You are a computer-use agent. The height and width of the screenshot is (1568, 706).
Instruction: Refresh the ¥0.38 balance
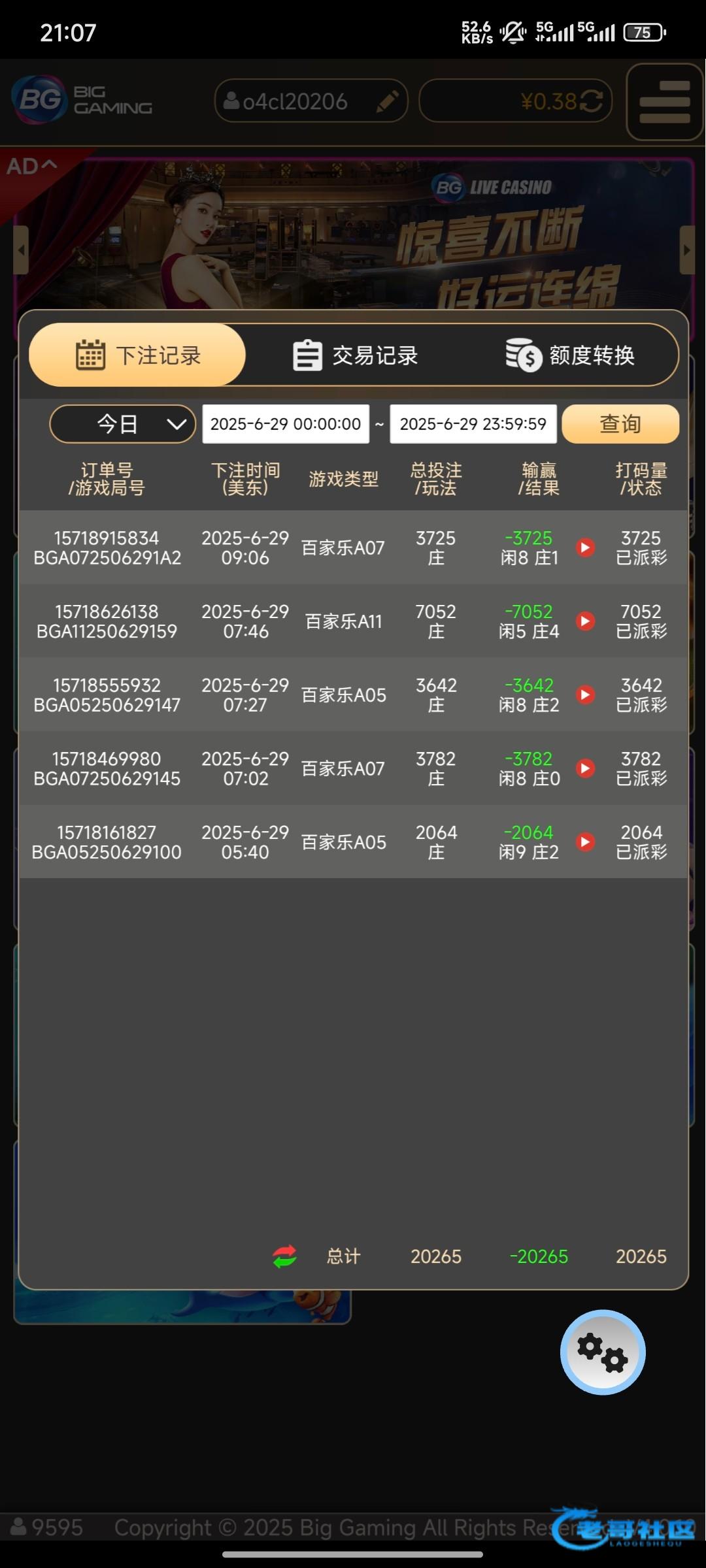(x=592, y=101)
